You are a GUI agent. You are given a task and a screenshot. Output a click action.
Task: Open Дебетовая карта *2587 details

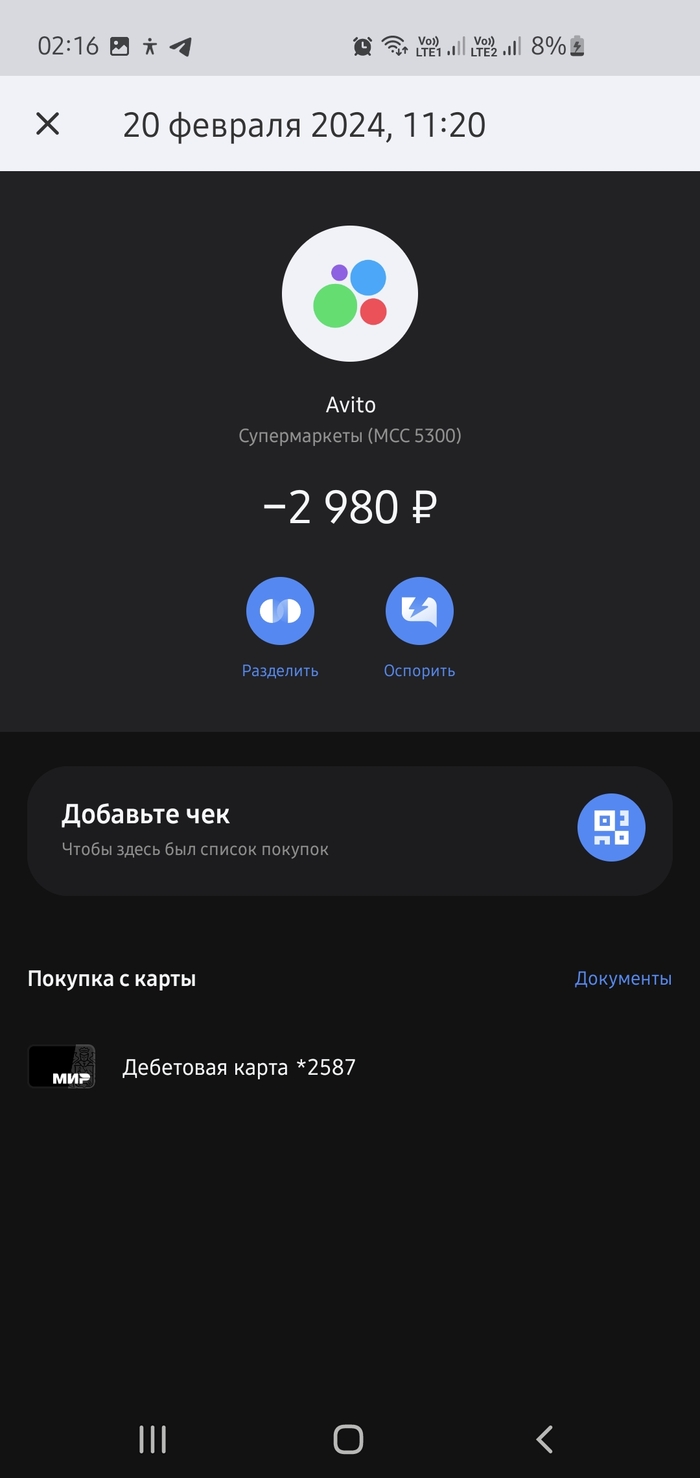[x=238, y=1067]
